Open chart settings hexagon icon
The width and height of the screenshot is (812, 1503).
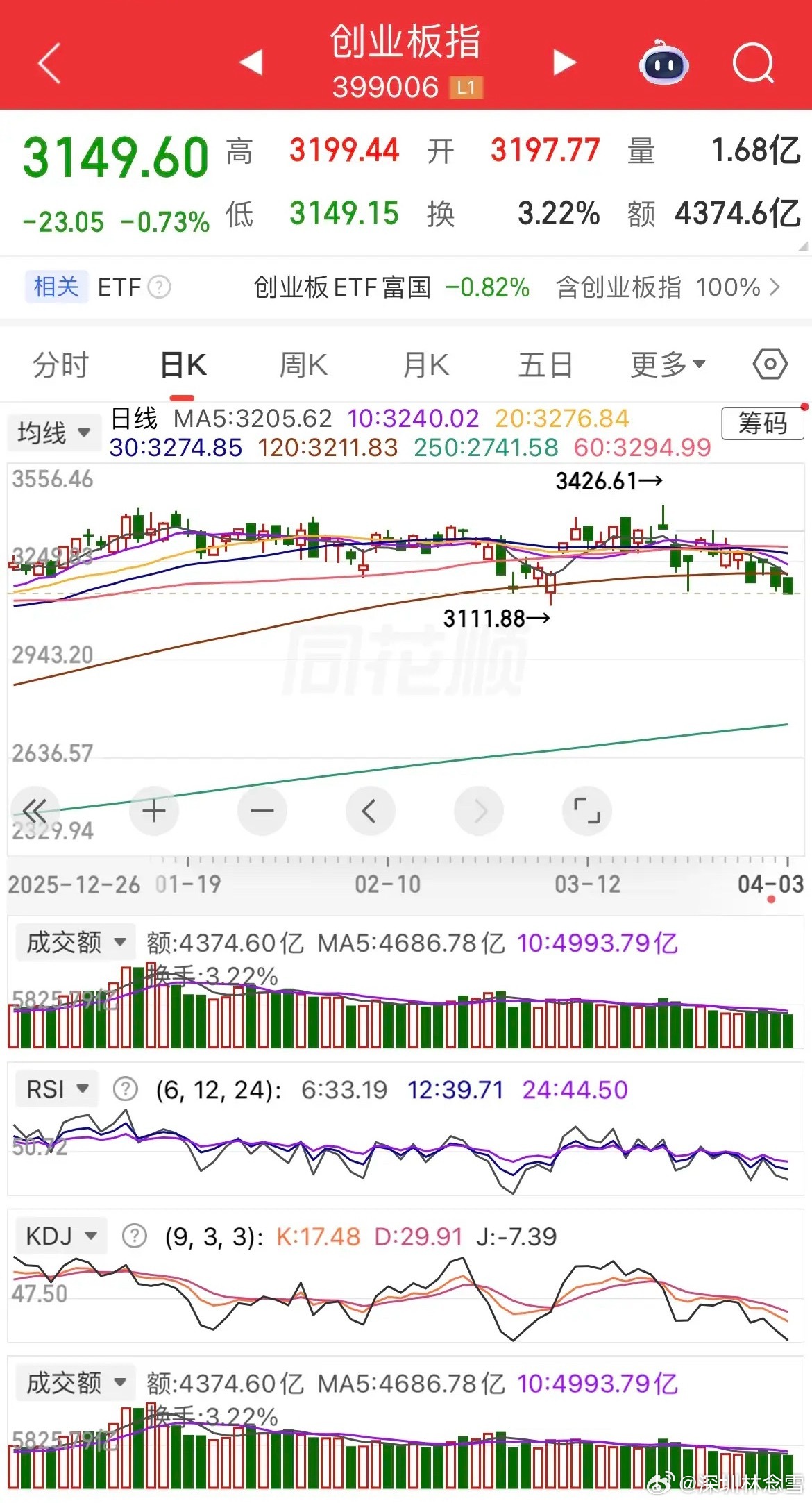pyautogui.click(x=770, y=364)
